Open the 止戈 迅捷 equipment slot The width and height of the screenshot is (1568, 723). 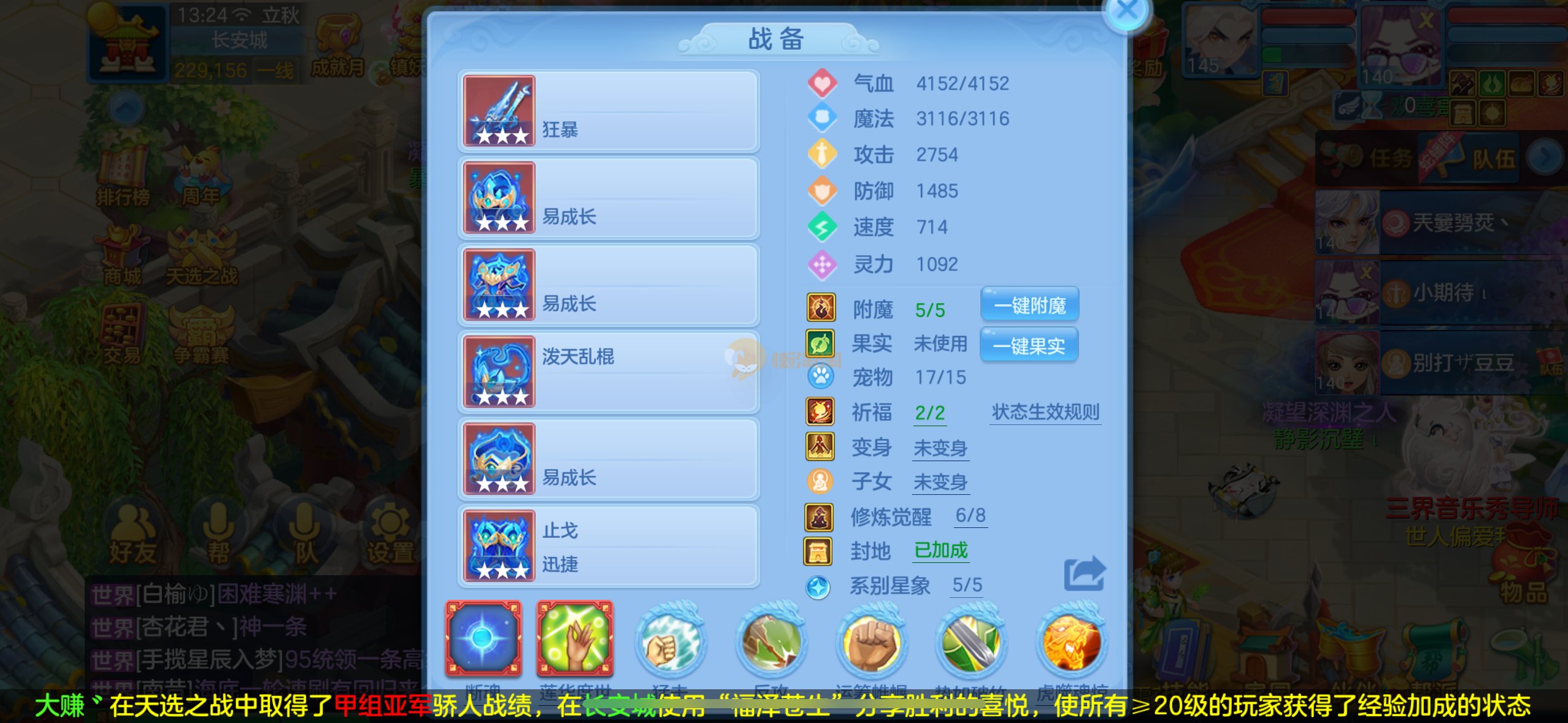[x=608, y=546]
